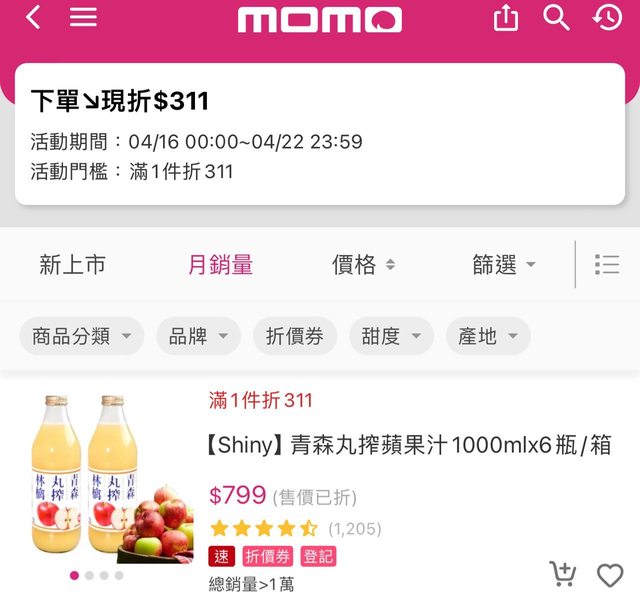Screen dimensions: 640x602
Task: Switch the product list view layout
Action: click(x=607, y=265)
